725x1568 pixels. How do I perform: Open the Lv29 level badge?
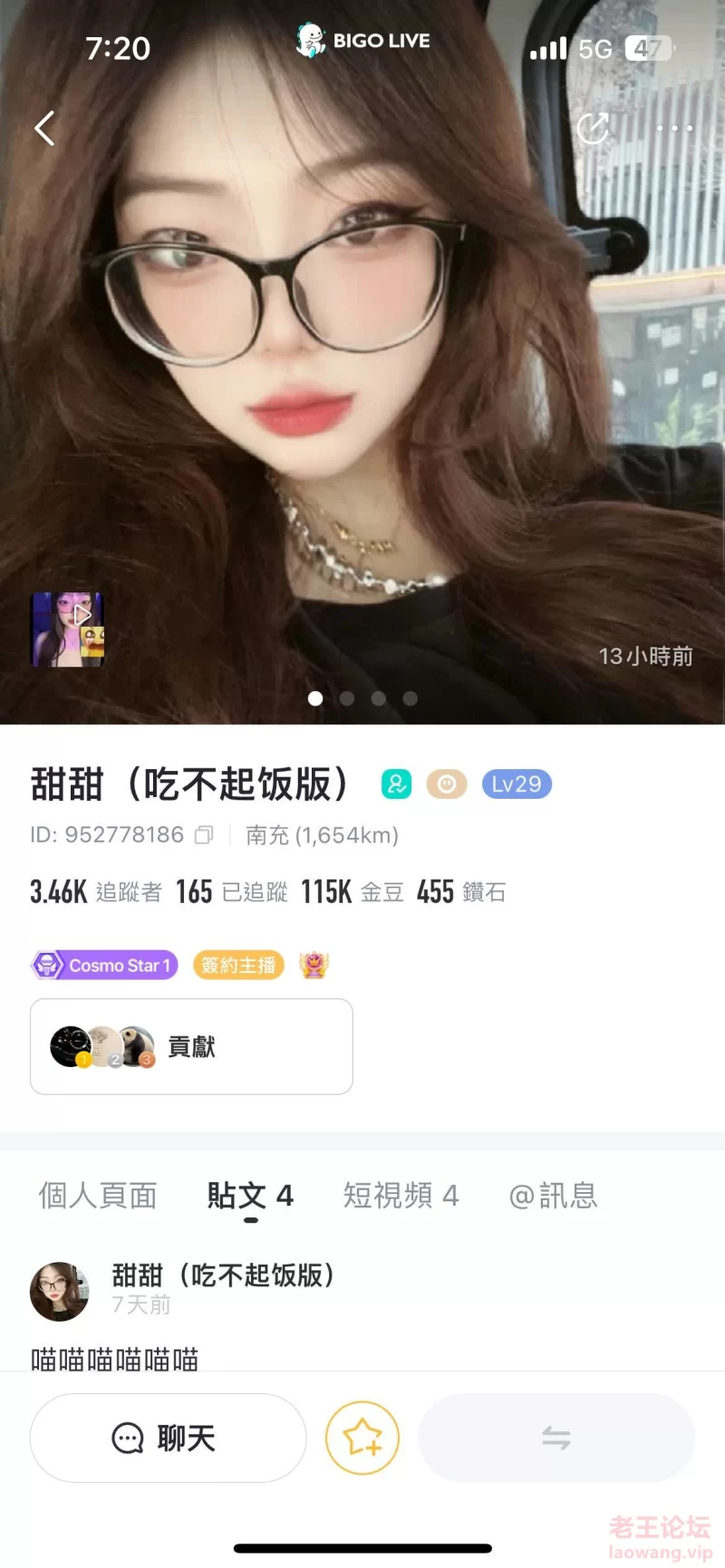click(x=516, y=784)
